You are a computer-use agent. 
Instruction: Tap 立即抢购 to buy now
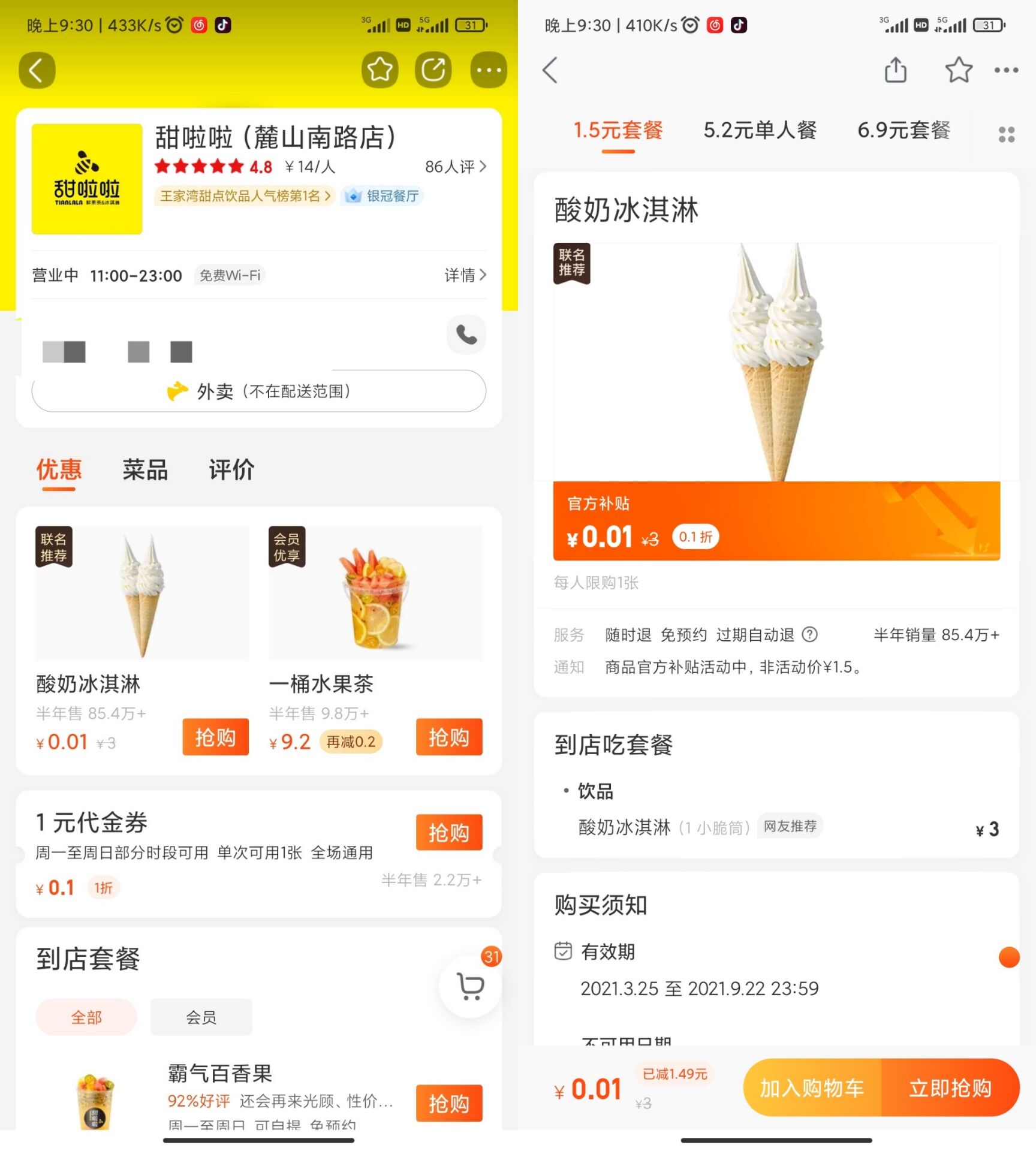click(x=950, y=1087)
